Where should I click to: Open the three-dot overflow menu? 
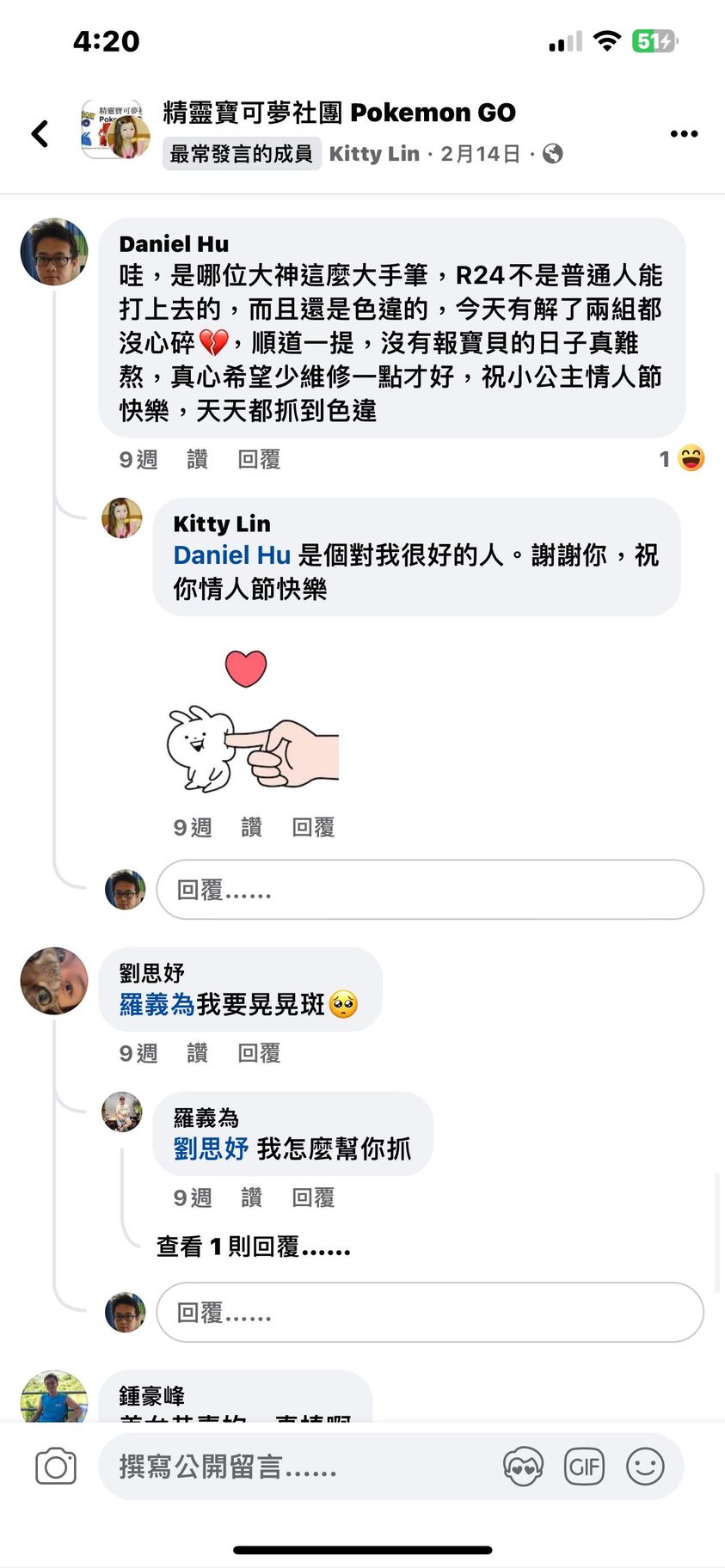click(x=684, y=134)
